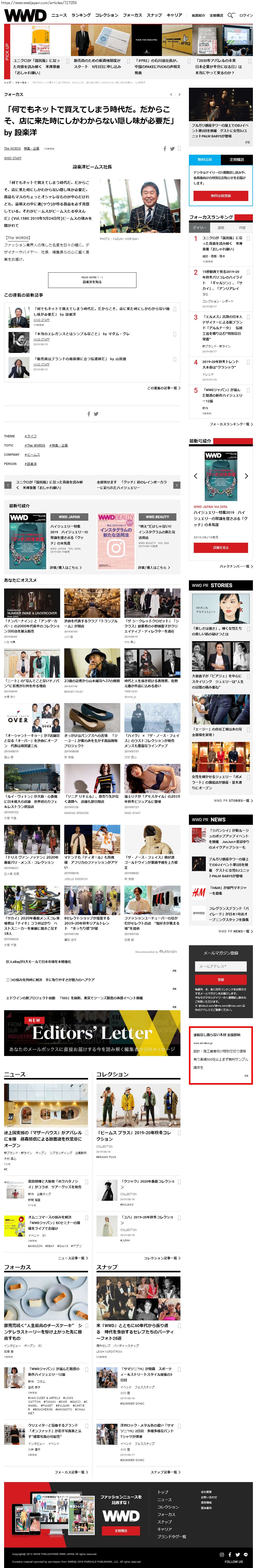Go to the ニュース section in the top menu
This screenshot has width=257, height=1568.
59,15
